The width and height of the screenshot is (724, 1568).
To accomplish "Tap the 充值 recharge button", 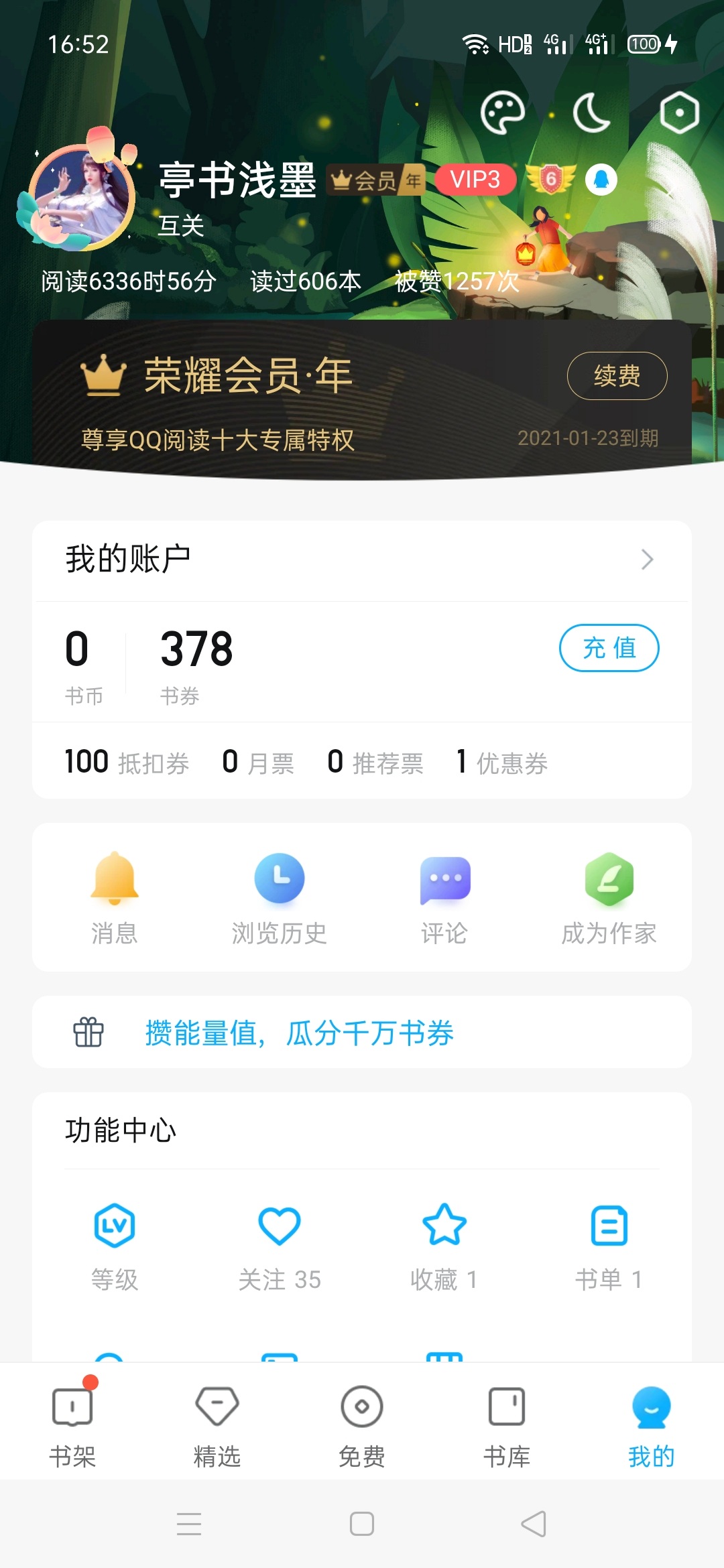I will 609,648.
